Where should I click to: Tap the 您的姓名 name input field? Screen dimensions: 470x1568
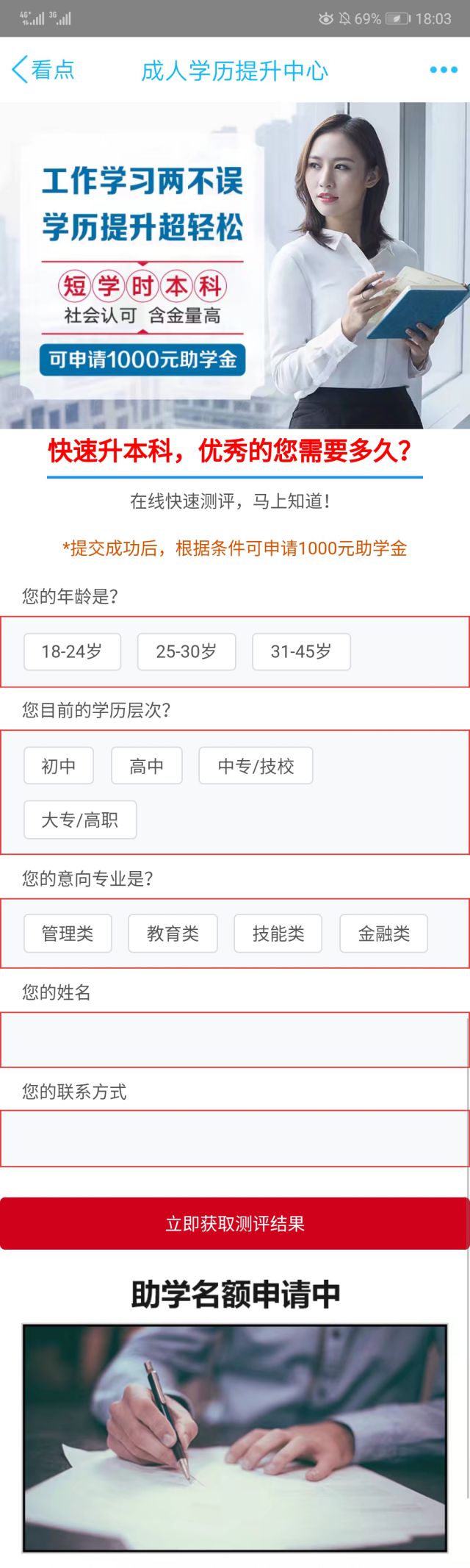point(234,1039)
